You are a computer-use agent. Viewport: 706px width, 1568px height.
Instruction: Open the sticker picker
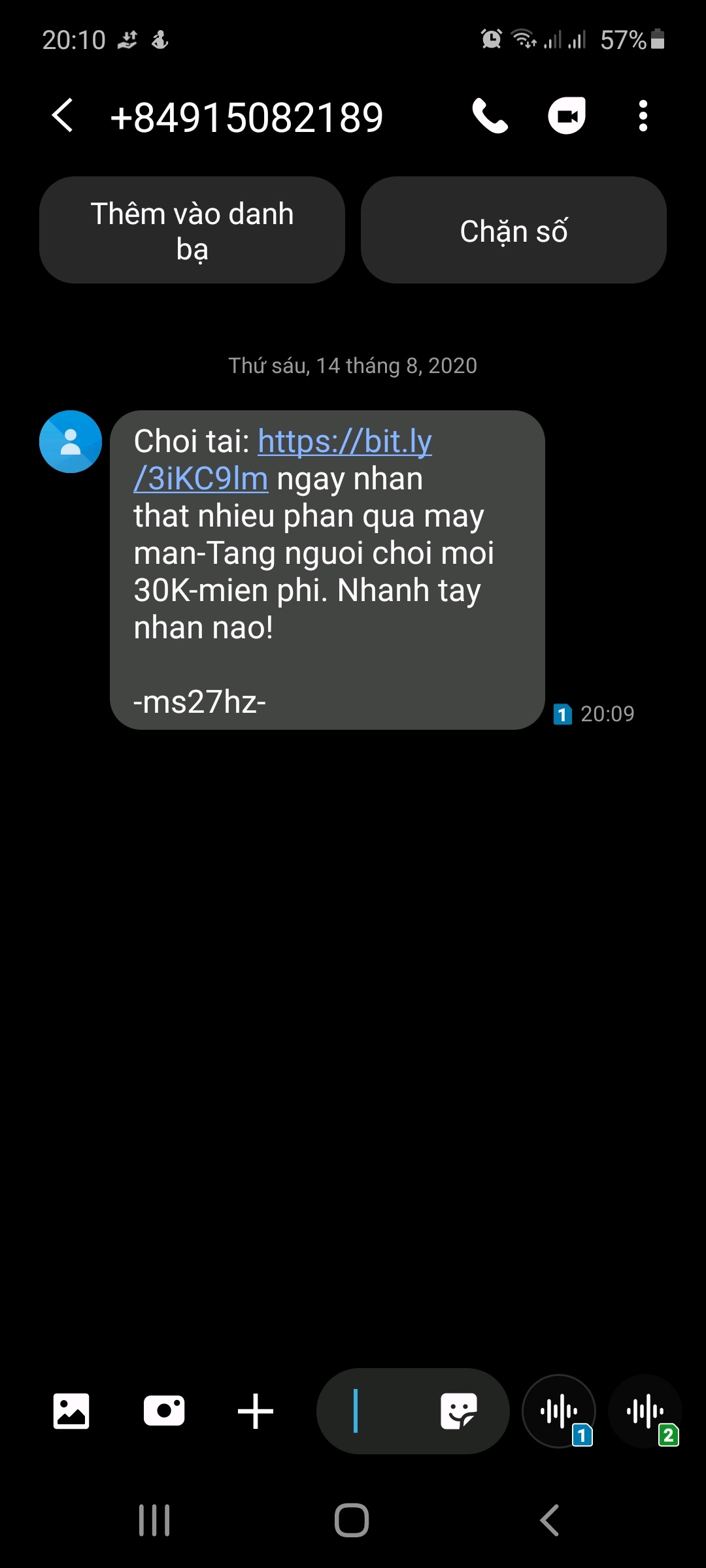[x=458, y=1411]
